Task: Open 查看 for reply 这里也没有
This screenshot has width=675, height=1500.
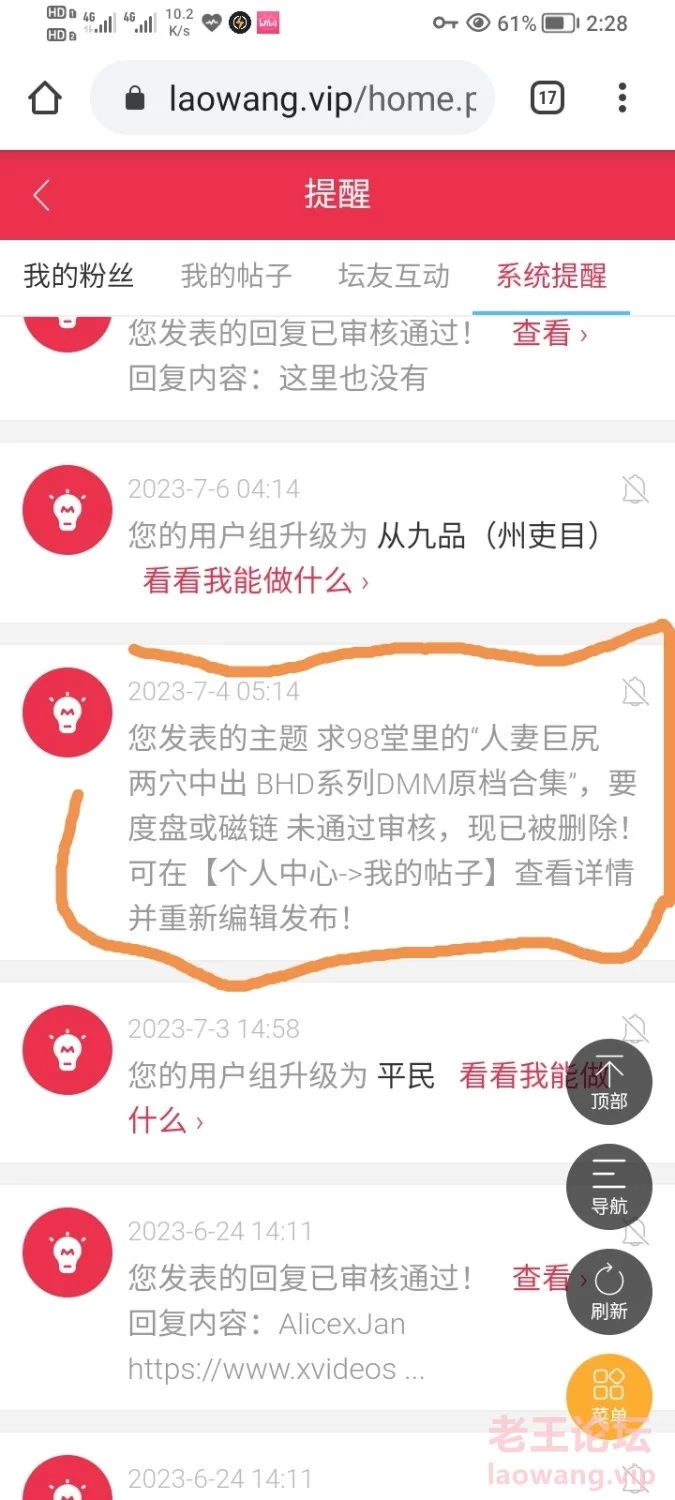Action: 550,333
